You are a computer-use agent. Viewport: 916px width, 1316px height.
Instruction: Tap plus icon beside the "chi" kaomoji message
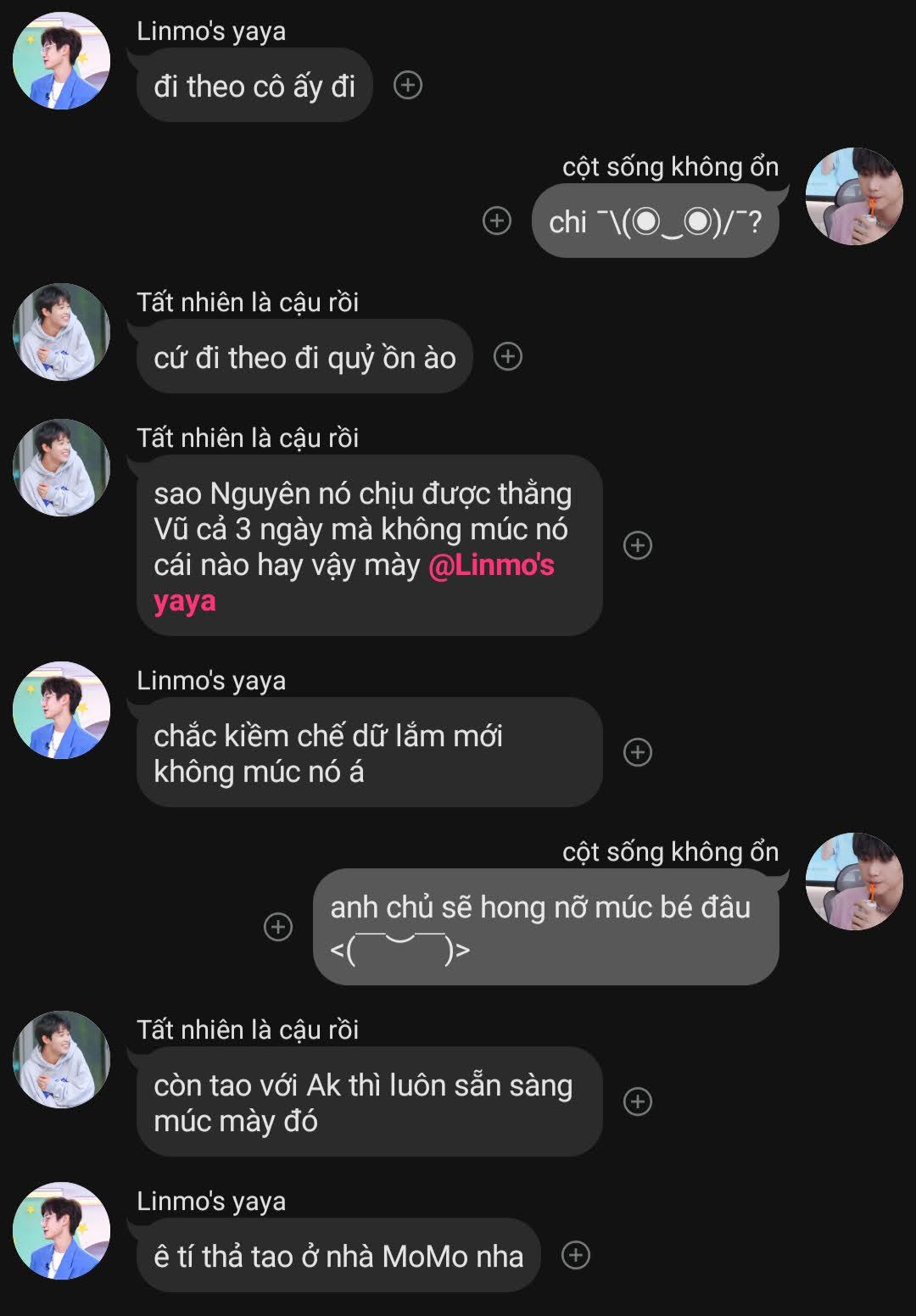tap(497, 221)
